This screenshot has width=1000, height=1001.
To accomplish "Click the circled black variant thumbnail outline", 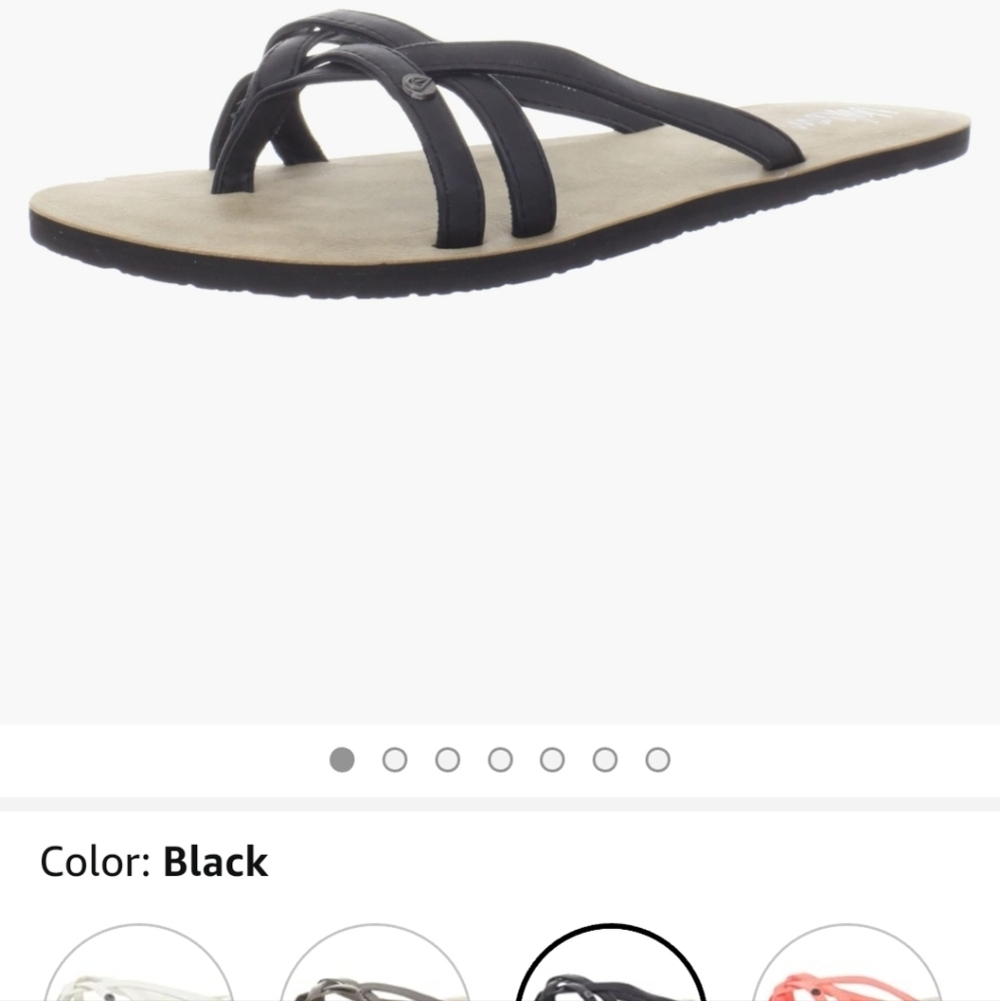I will 612,975.
